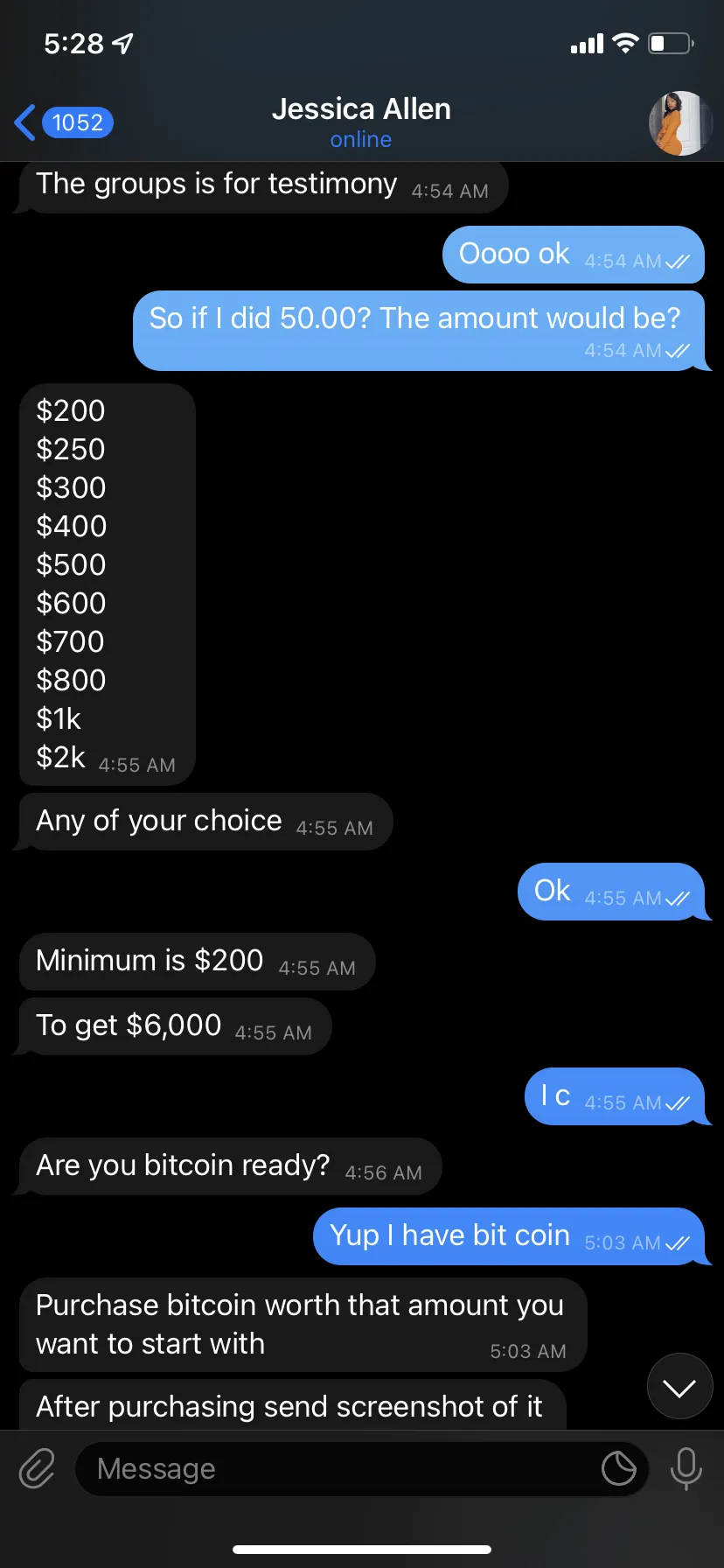Screen dimensions: 724x1568
Task: Open the sticker panel icon
Action: click(619, 1468)
